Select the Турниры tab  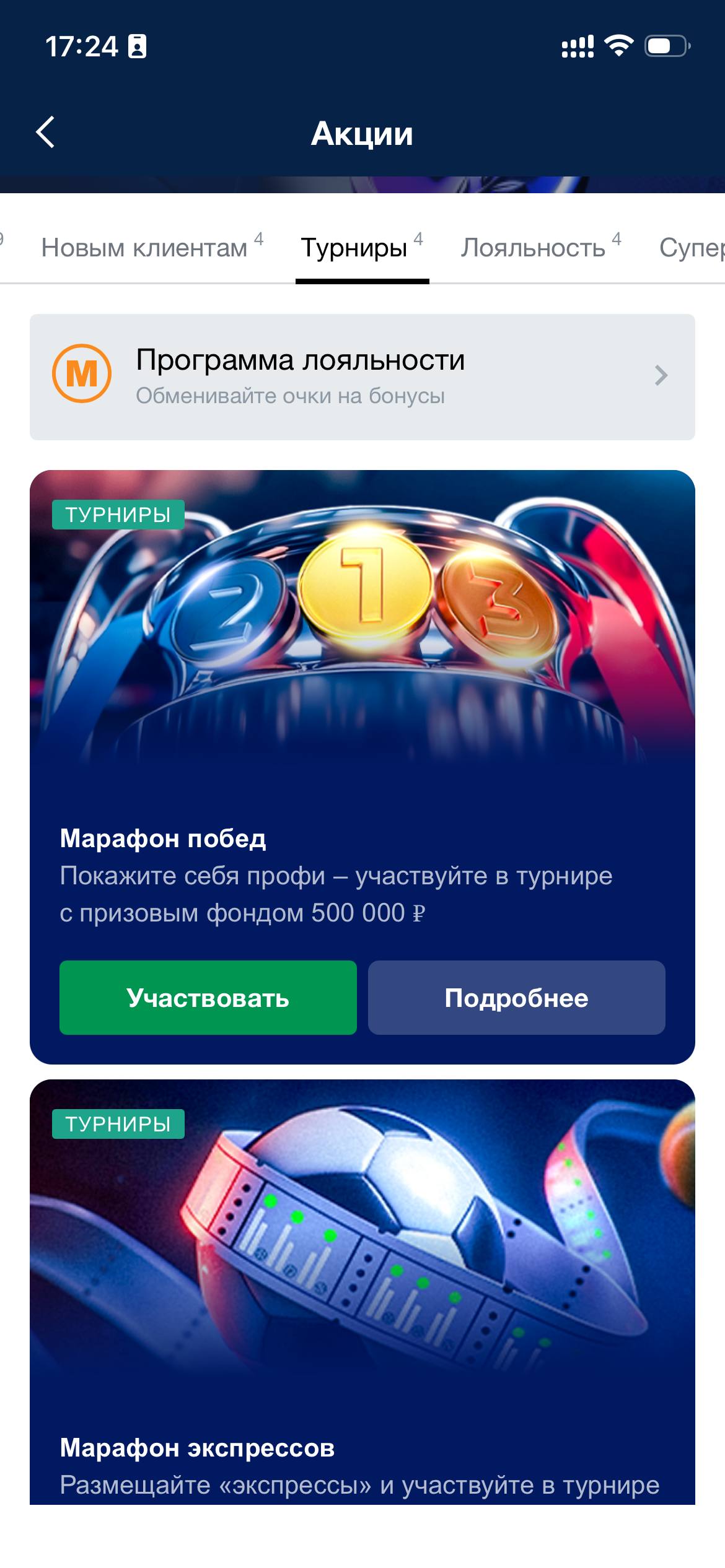(354, 248)
